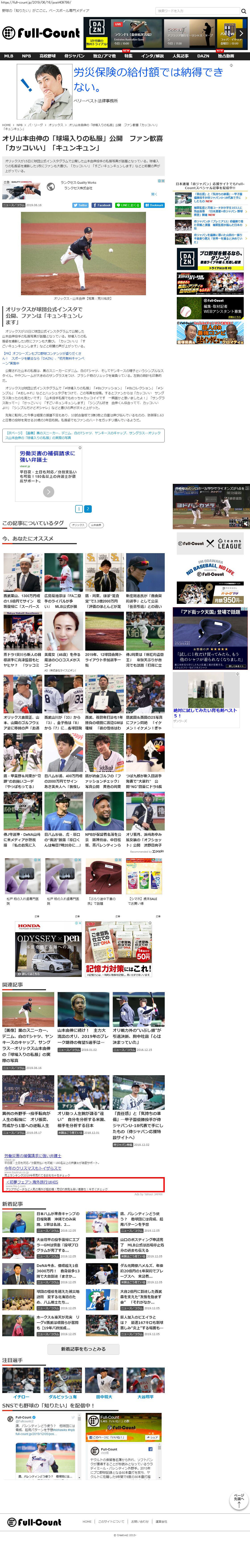
Task: Send the article via LINE
Action: point(128,205)
